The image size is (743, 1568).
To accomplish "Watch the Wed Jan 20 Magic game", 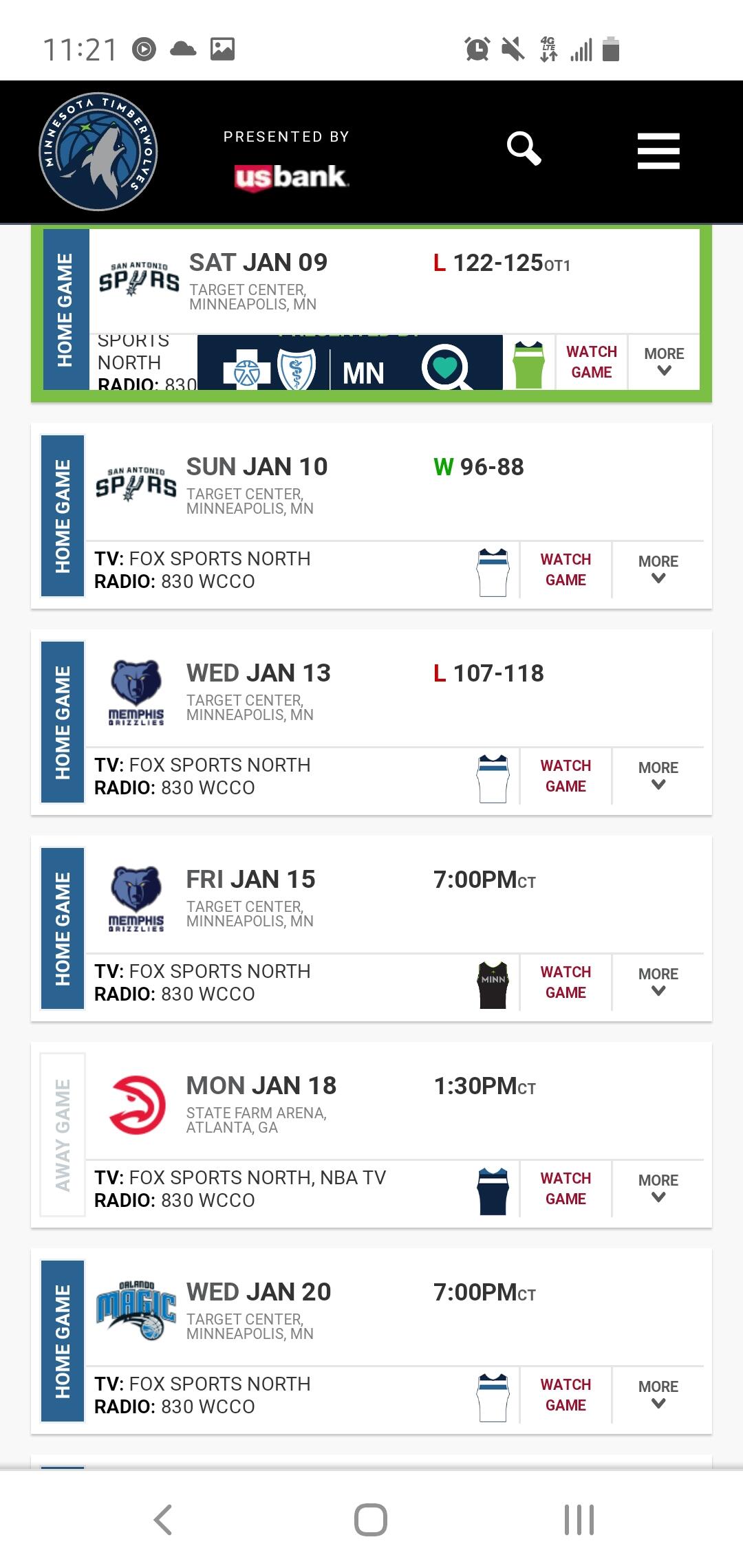I will coord(566,1395).
